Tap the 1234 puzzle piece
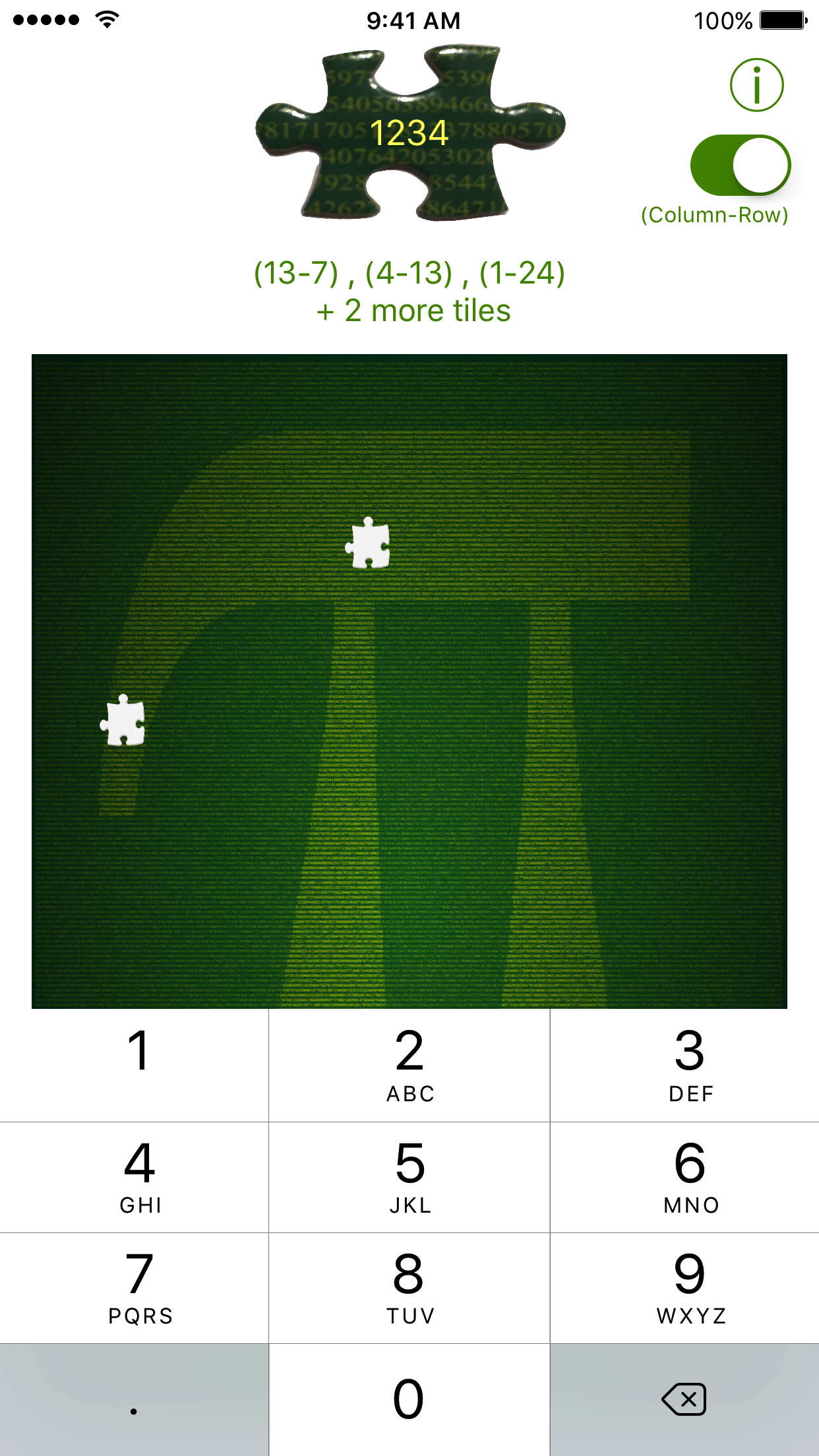 click(409, 134)
